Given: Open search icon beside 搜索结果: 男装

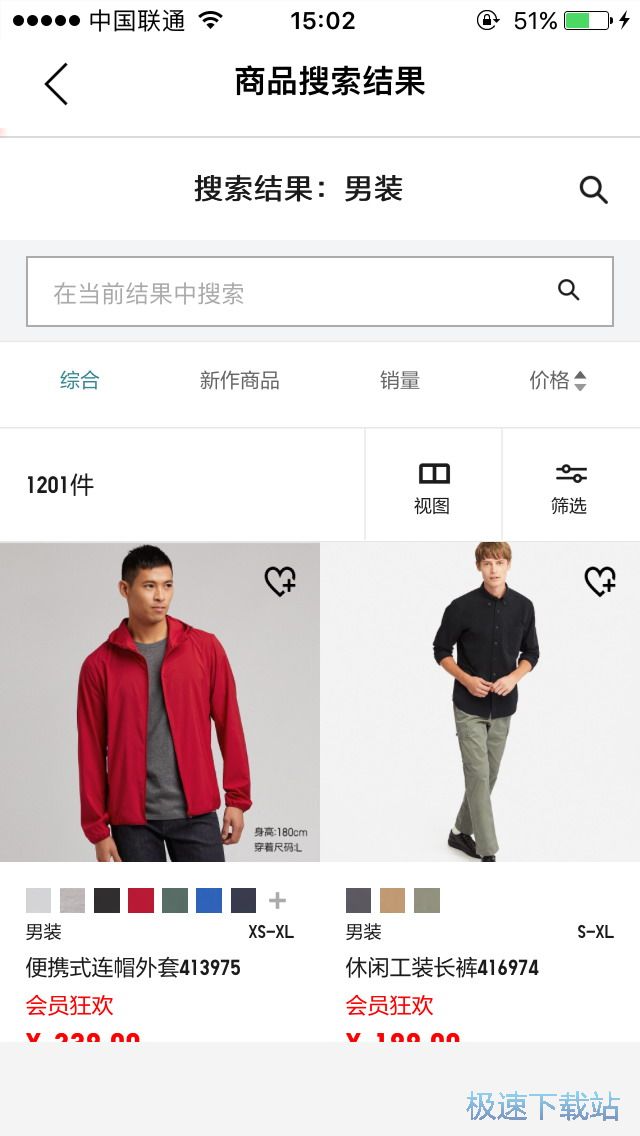Looking at the screenshot, I should [x=593, y=190].
